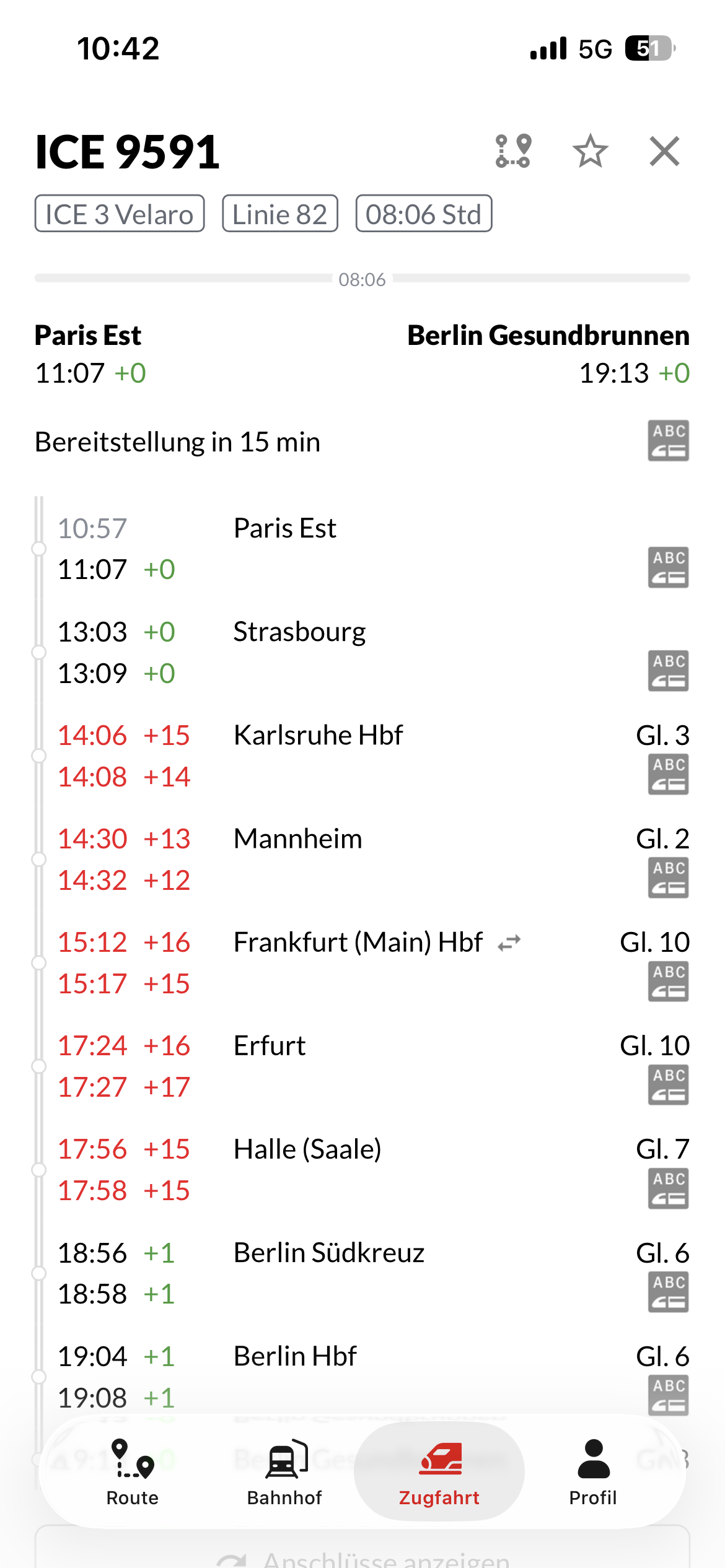View coach sequence at Mannheim
The width and height of the screenshot is (725, 1568).
(668, 878)
